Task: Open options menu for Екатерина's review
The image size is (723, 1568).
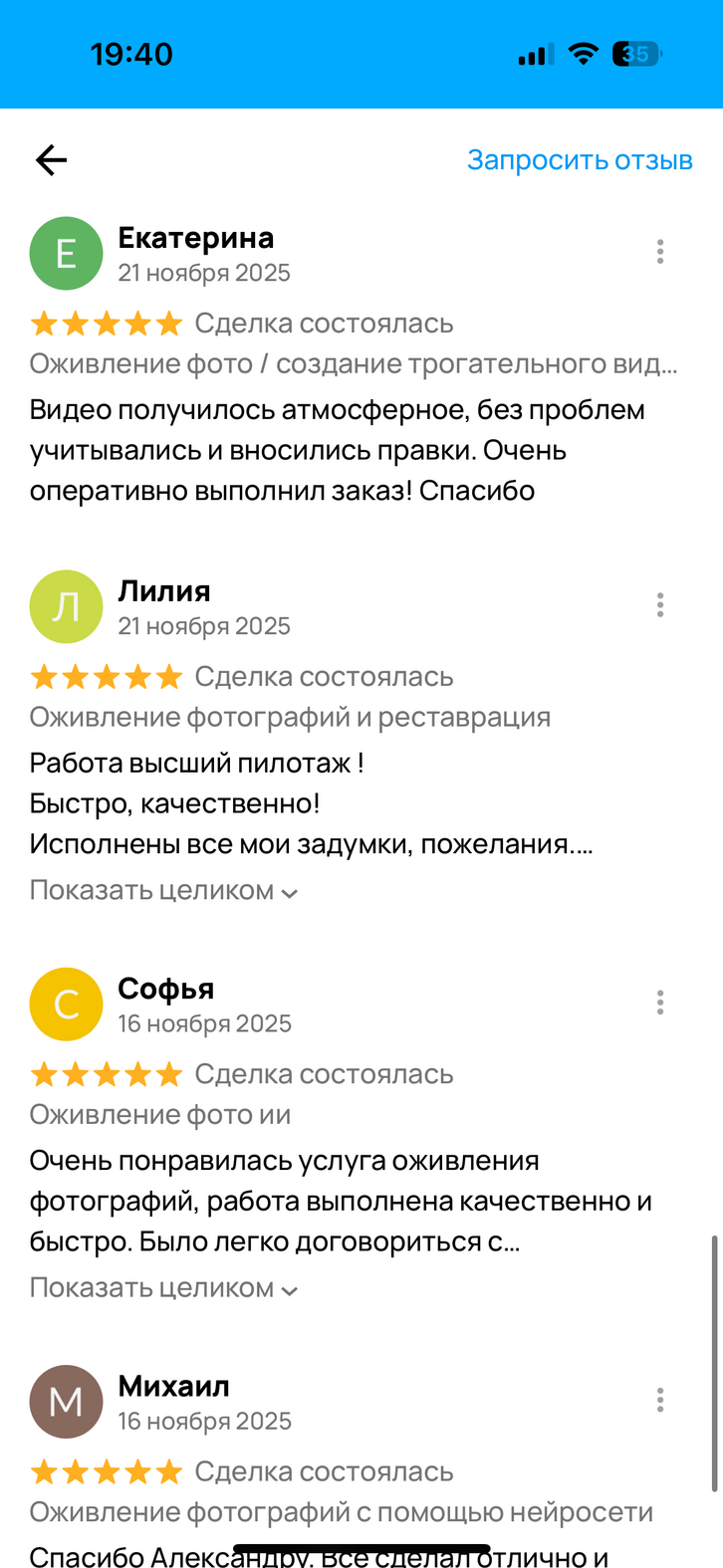Action: [x=660, y=252]
